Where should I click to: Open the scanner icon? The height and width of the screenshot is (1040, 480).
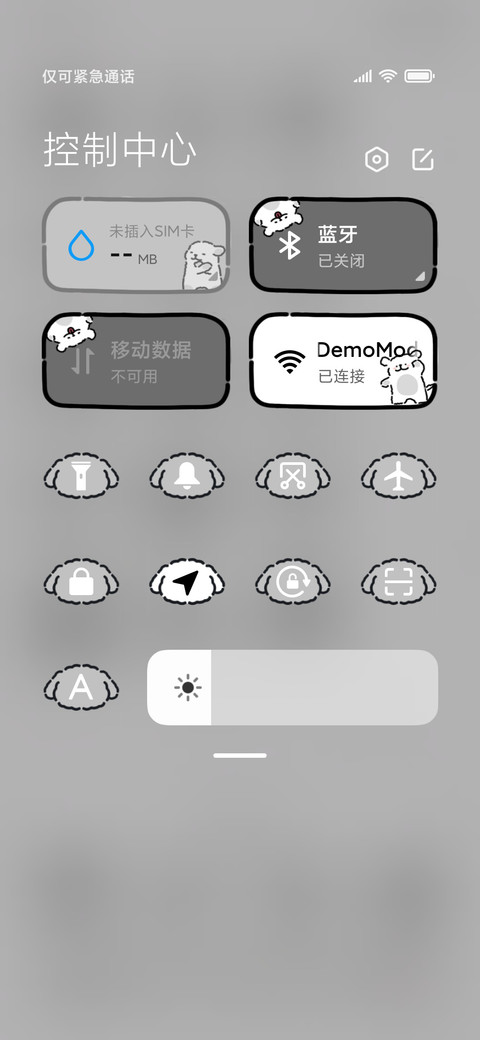point(398,582)
